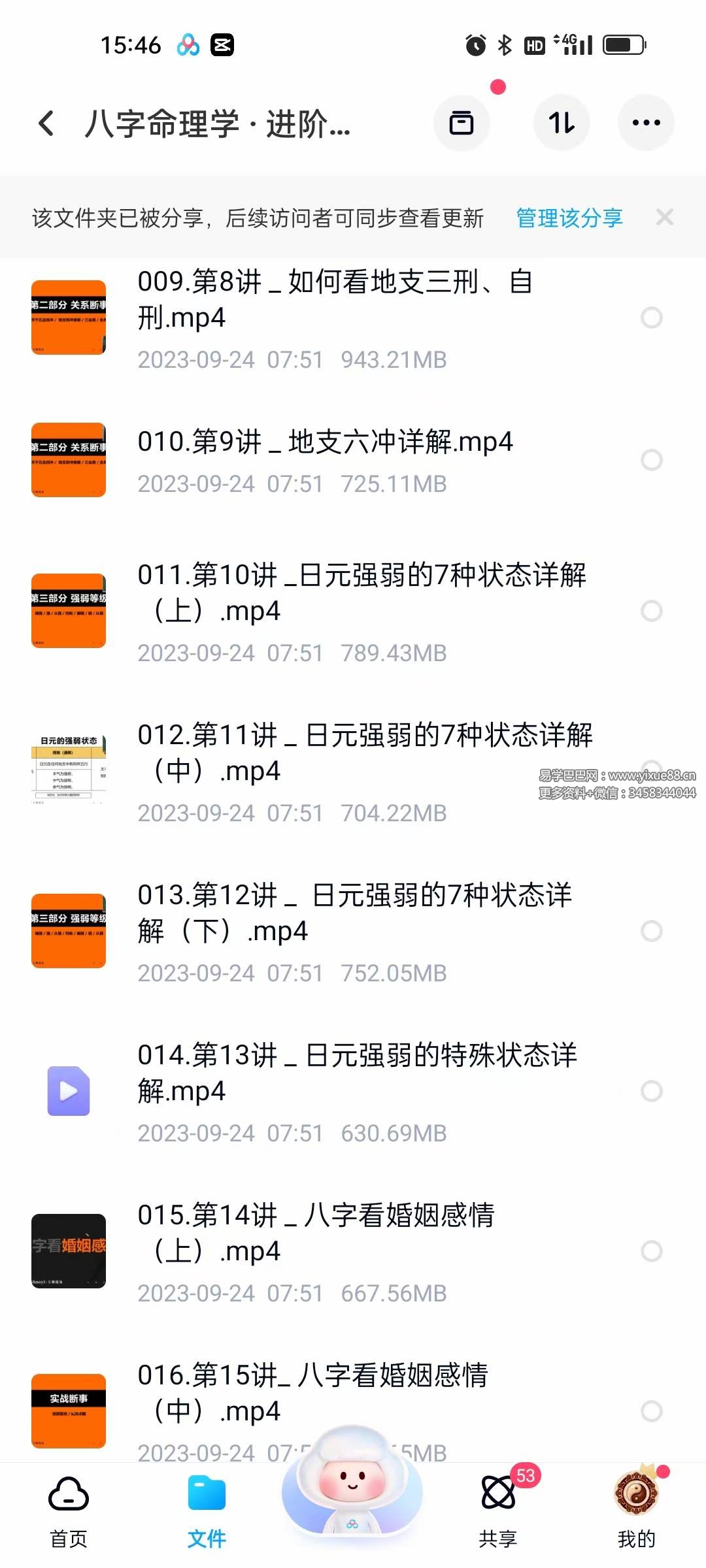Dismiss the shared folder banner
This screenshot has width=706, height=1568.
pos(665,217)
